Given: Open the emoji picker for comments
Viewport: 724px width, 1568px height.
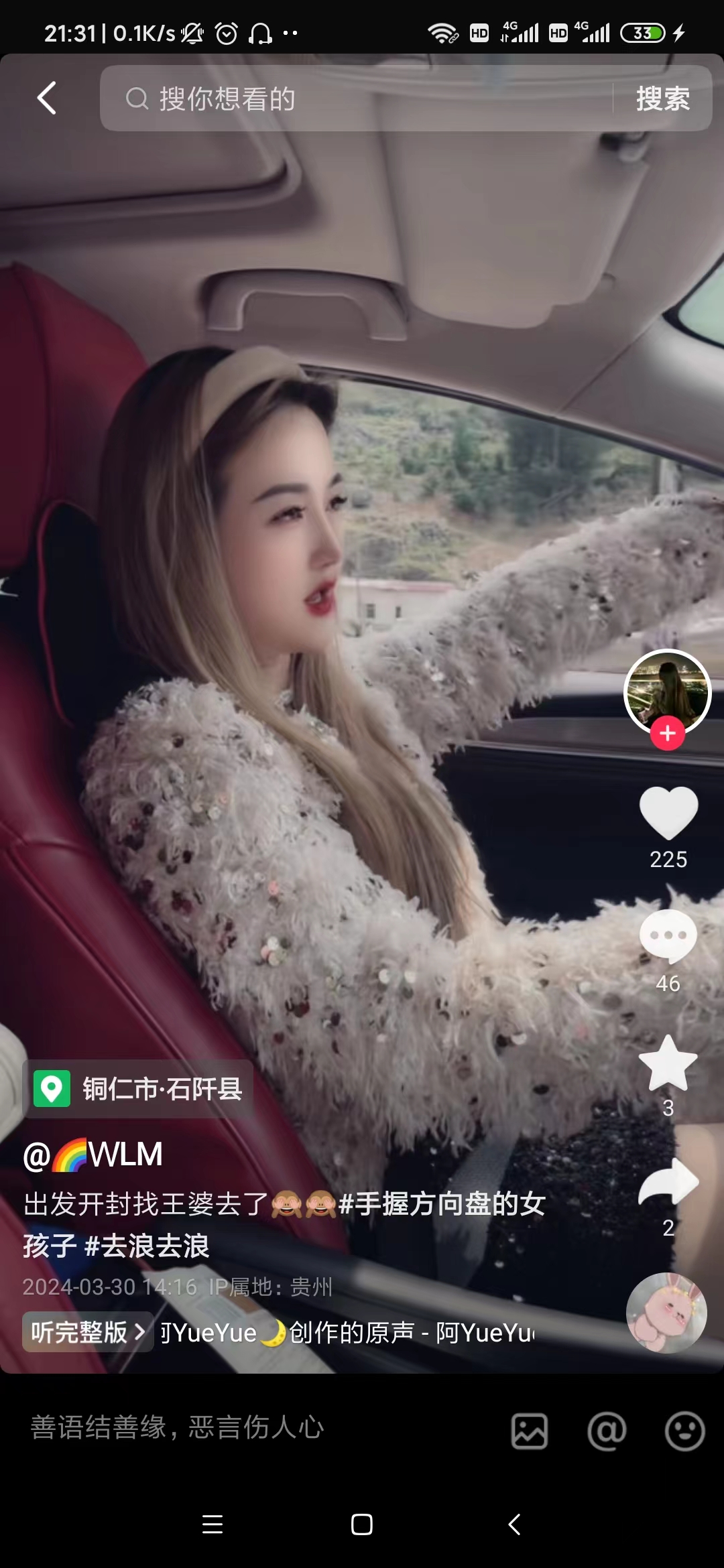Looking at the screenshot, I should pyautogui.click(x=684, y=1431).
